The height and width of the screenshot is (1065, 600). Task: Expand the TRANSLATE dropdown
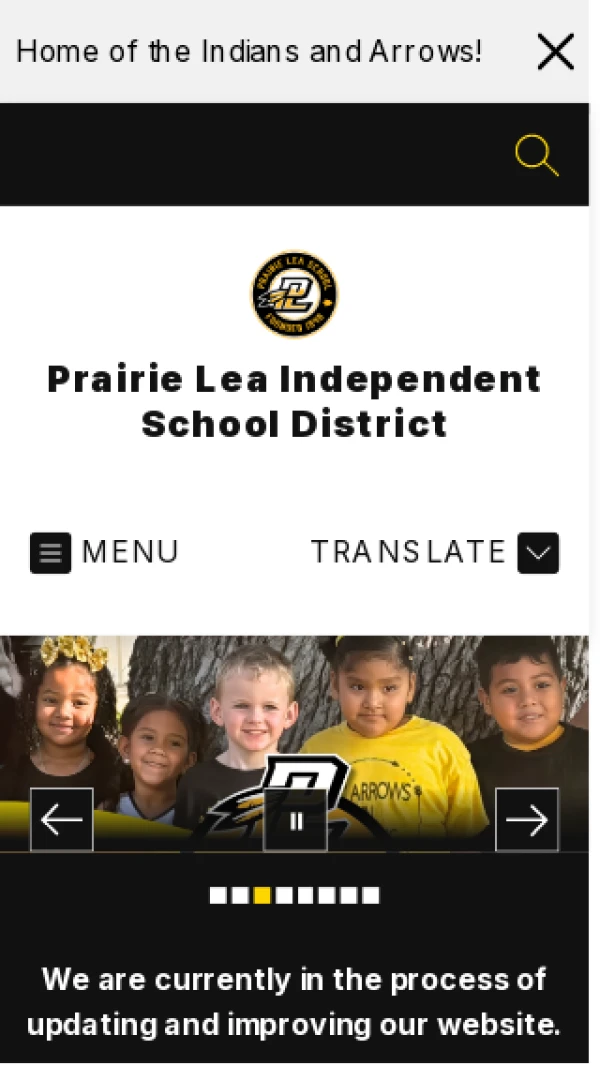435,552
